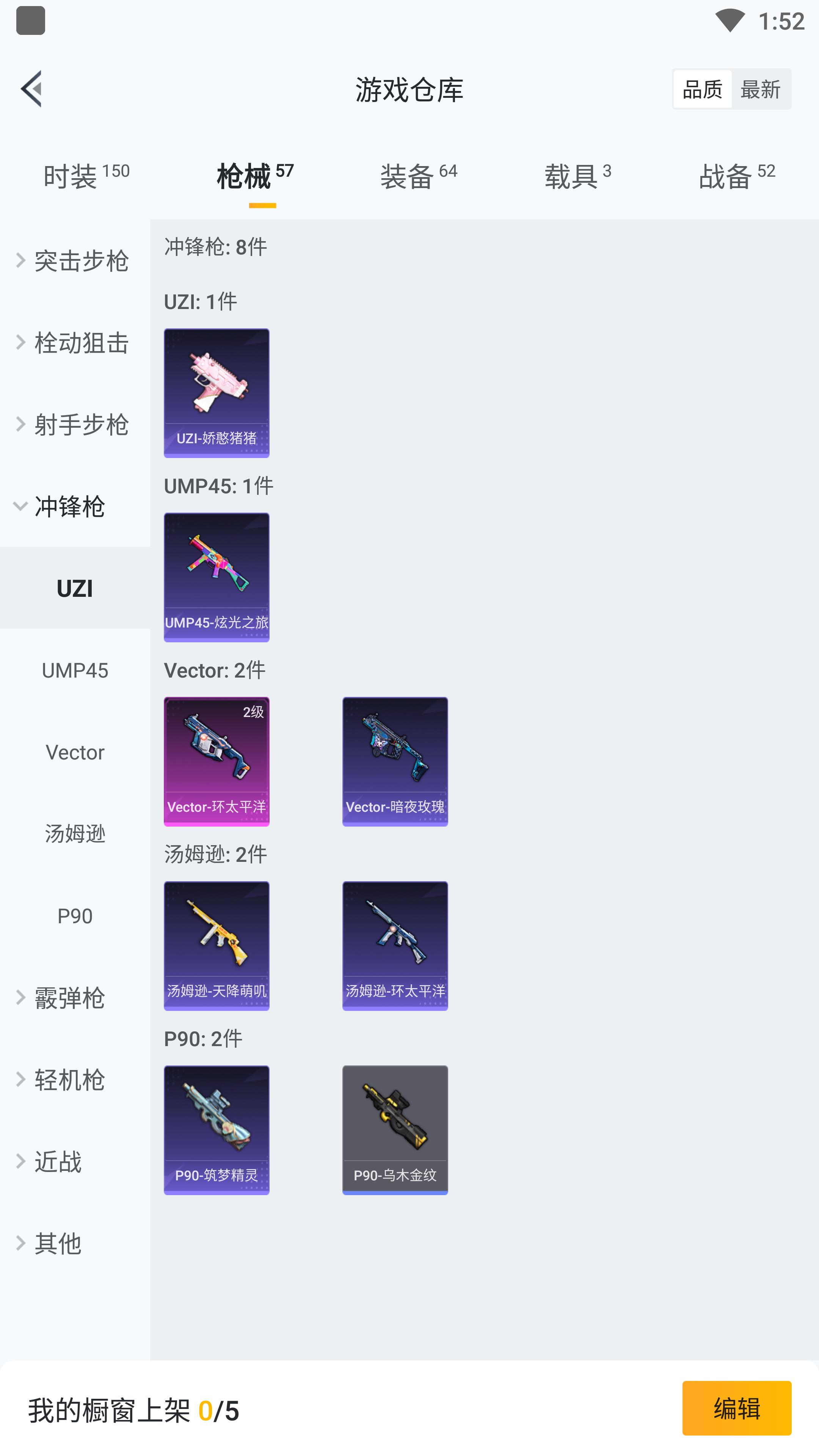This screenshot has height=1456, width=819.
Task: Go back from 游戏仓库
Action: 31,89
